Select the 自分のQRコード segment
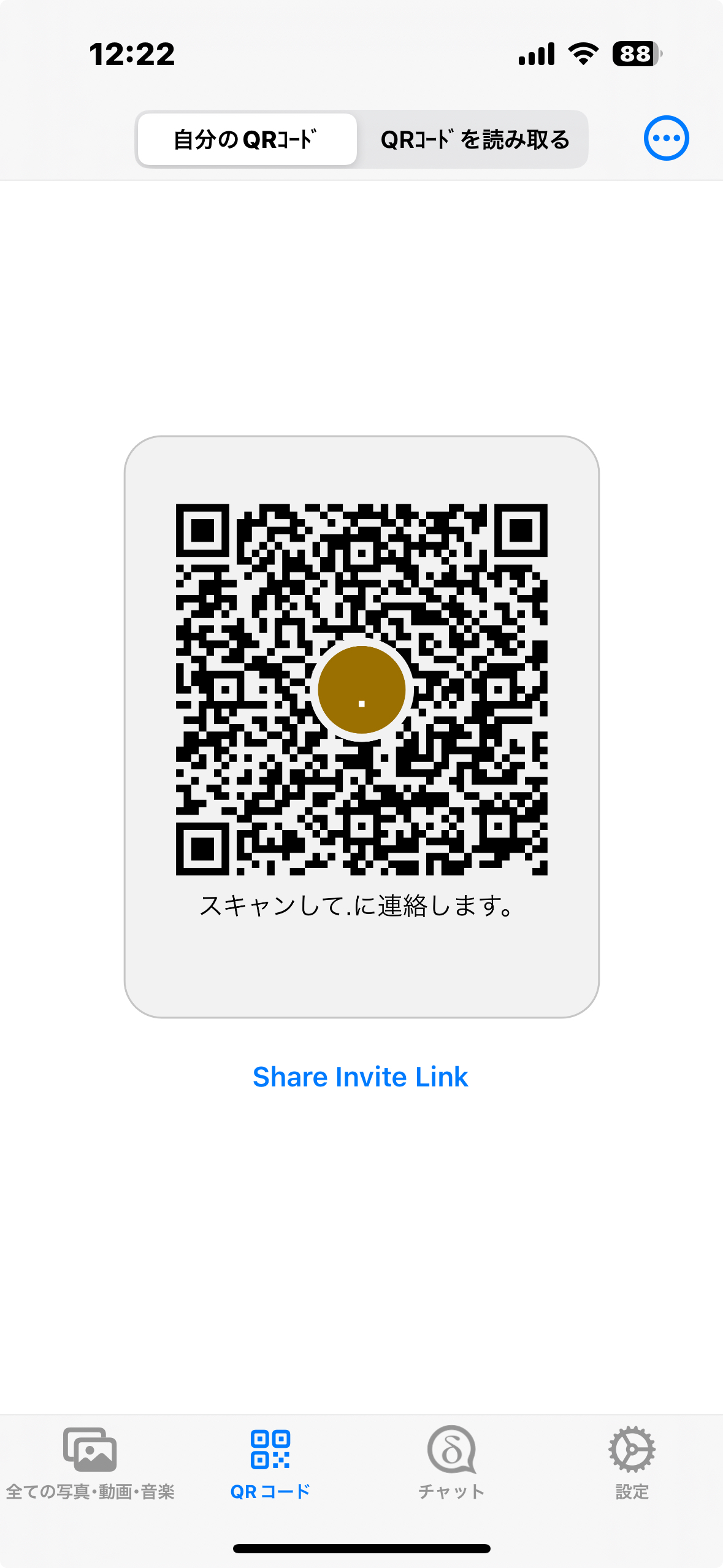 [247, 140]
